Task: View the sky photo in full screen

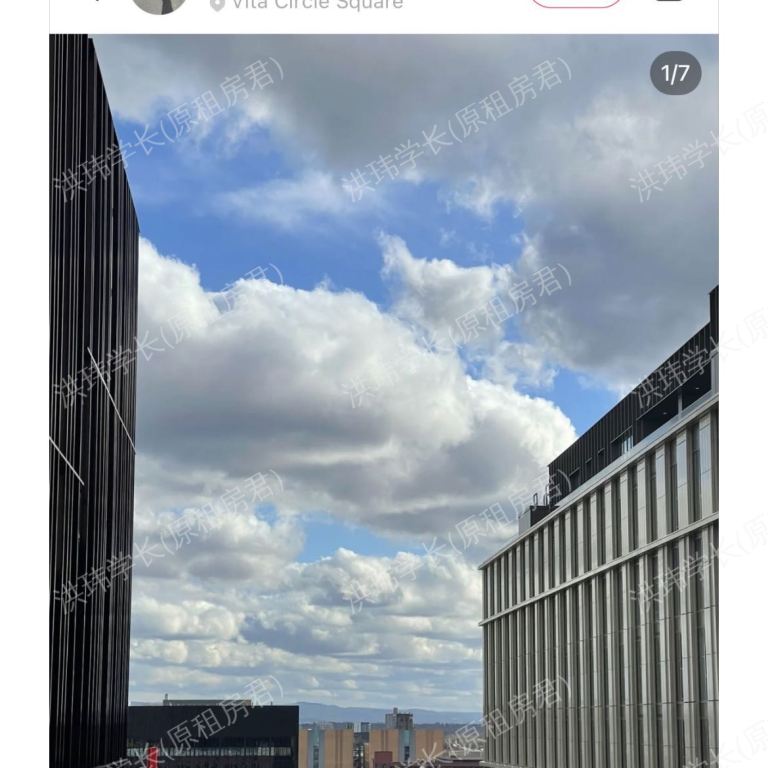Action: tap(384, 400)
